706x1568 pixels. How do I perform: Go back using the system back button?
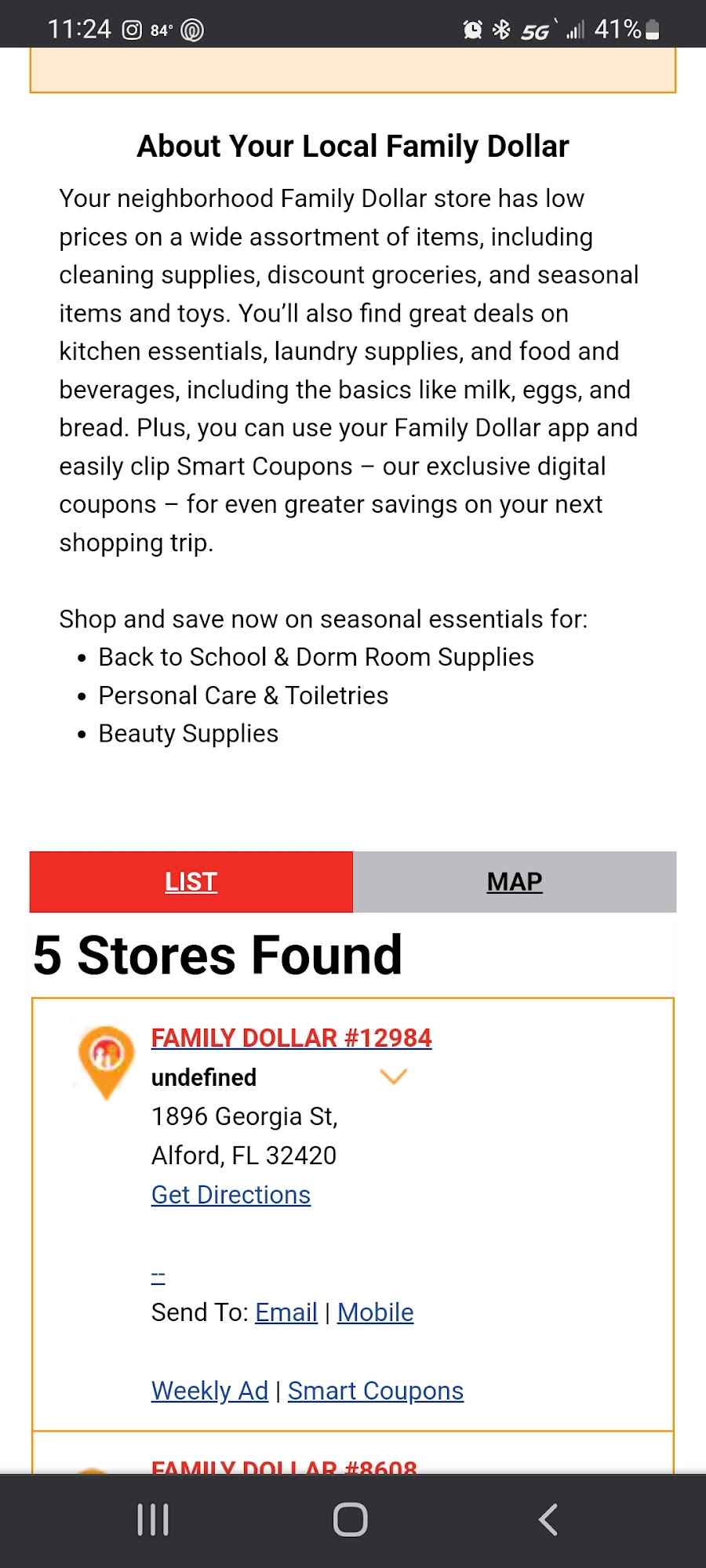[548, 1519]
